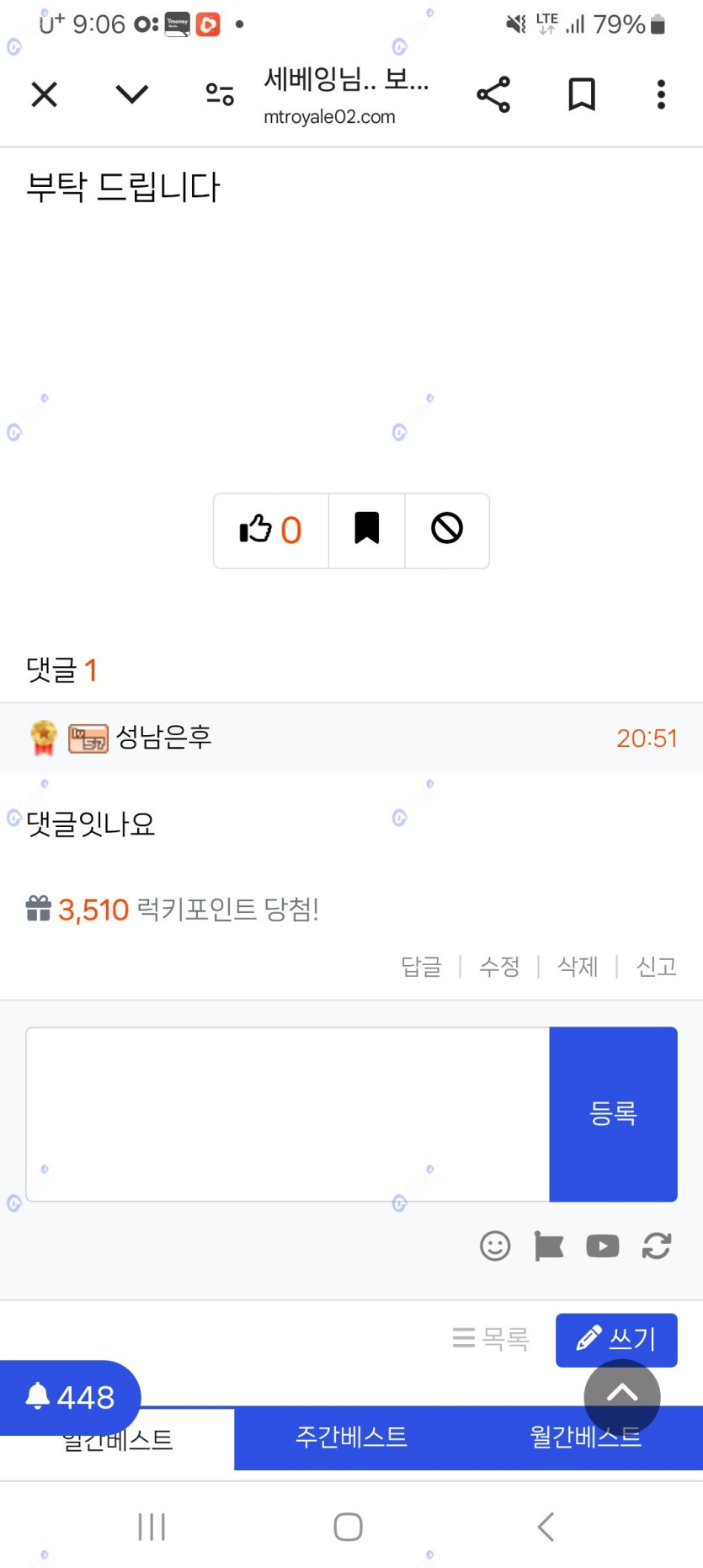Reply to 성남은후's comment with 답글
The height and width of the screenshot is (1568, 703).
pyautogui.click(x=421, y=966)
